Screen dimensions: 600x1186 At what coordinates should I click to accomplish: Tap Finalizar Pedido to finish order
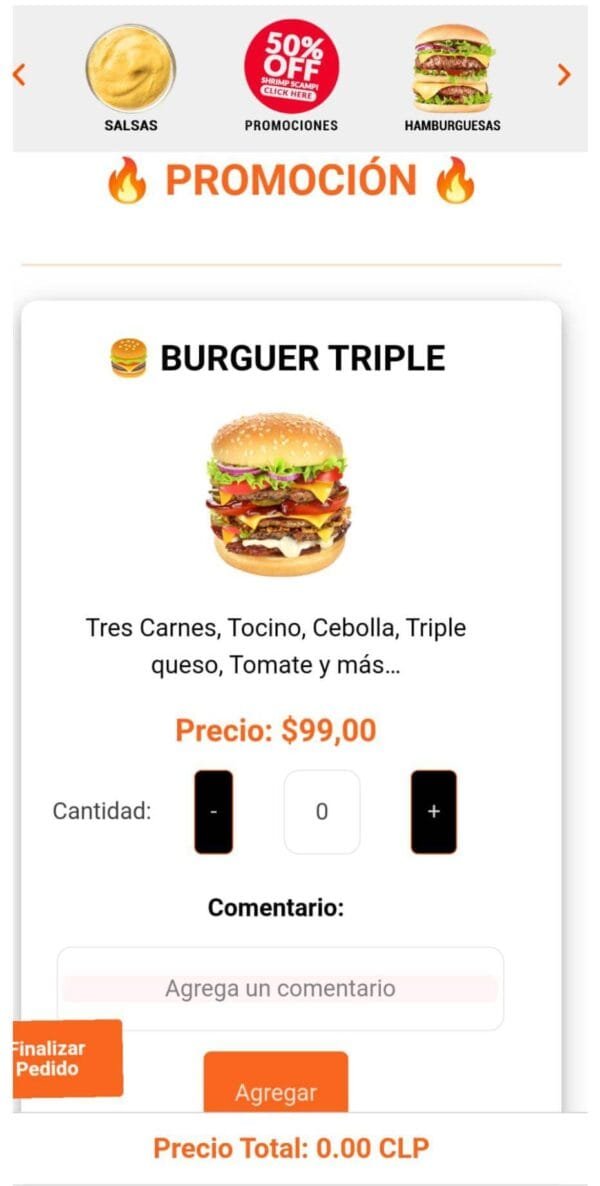(66, 1058)
